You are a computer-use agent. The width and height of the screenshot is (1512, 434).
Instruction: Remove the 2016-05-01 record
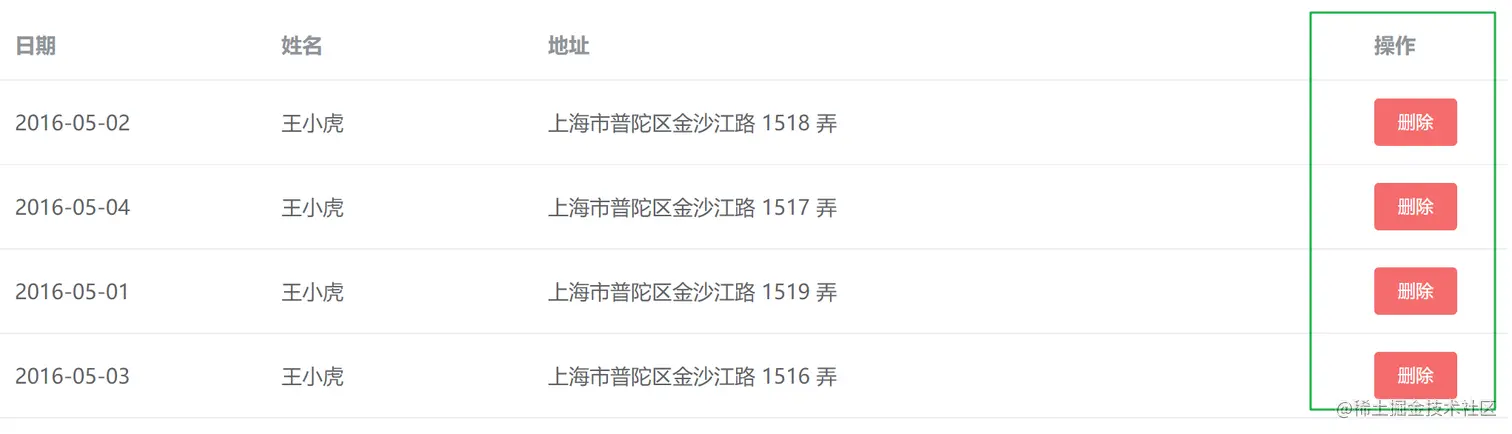pyautogui.click(x=1414, y=291)
